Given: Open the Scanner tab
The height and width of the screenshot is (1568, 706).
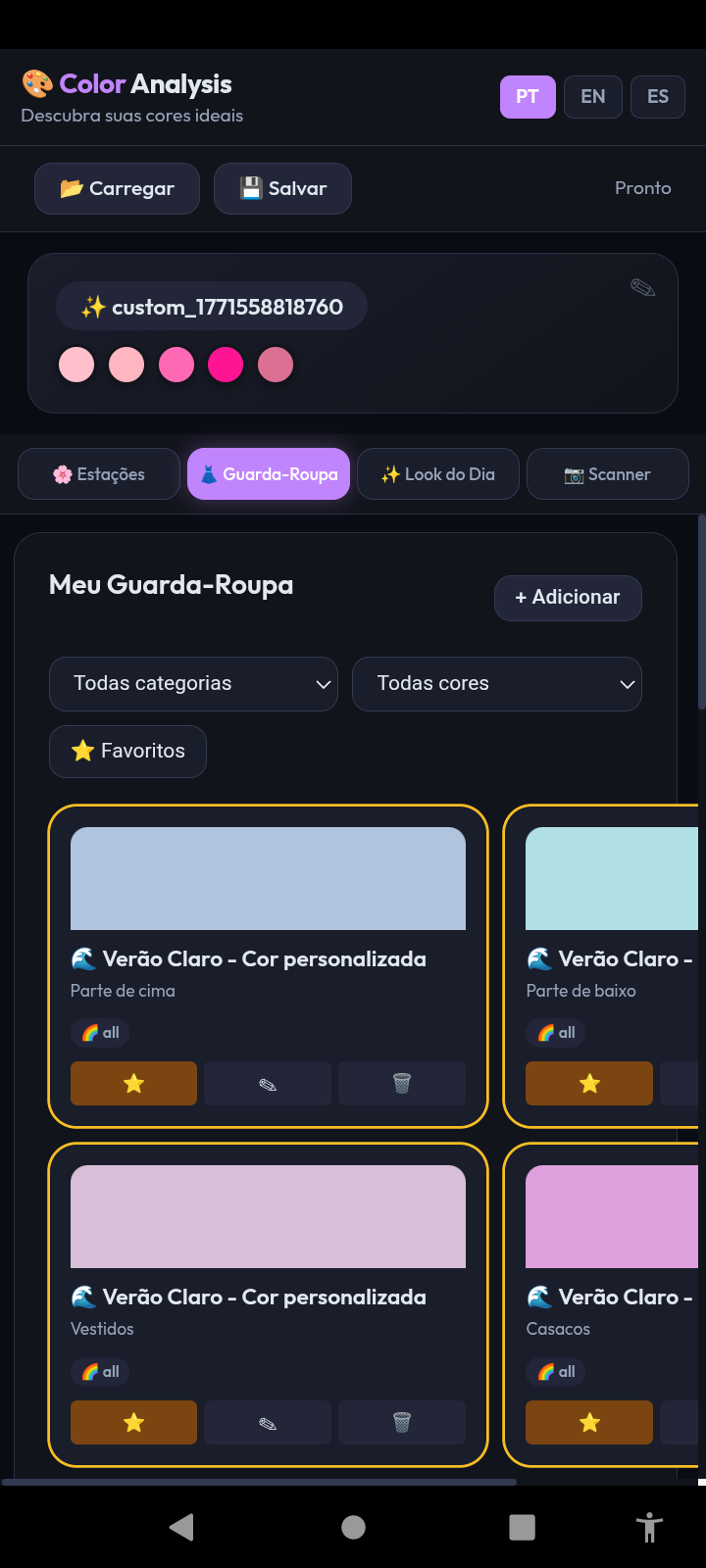Looking at the screenshot, I should click(x=607, y=474).
